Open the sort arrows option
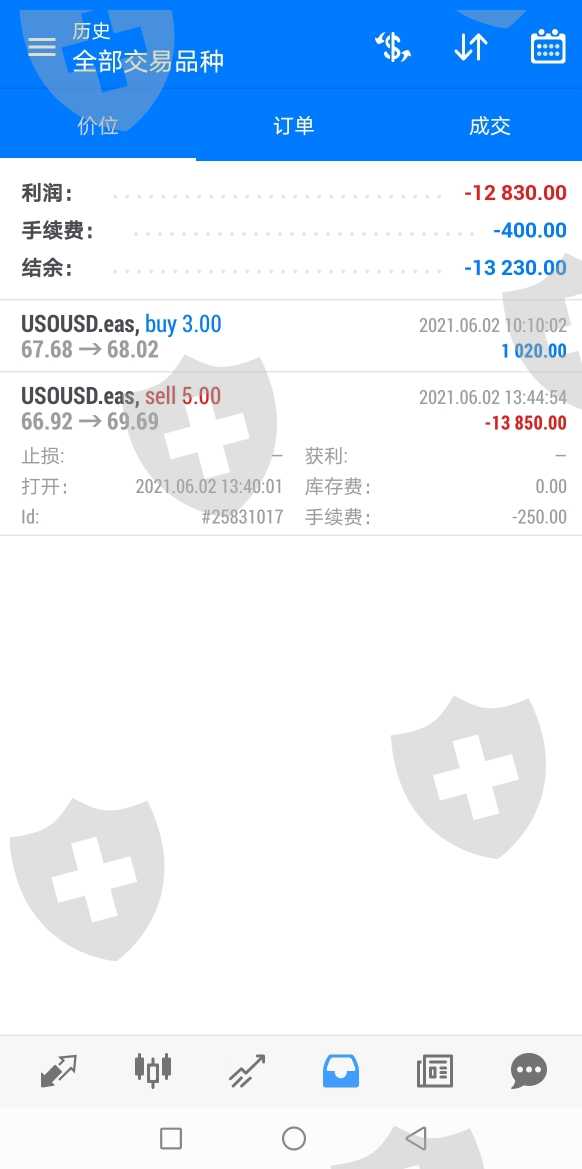Viewport: 582px width, 1169px height. (471, 47)
